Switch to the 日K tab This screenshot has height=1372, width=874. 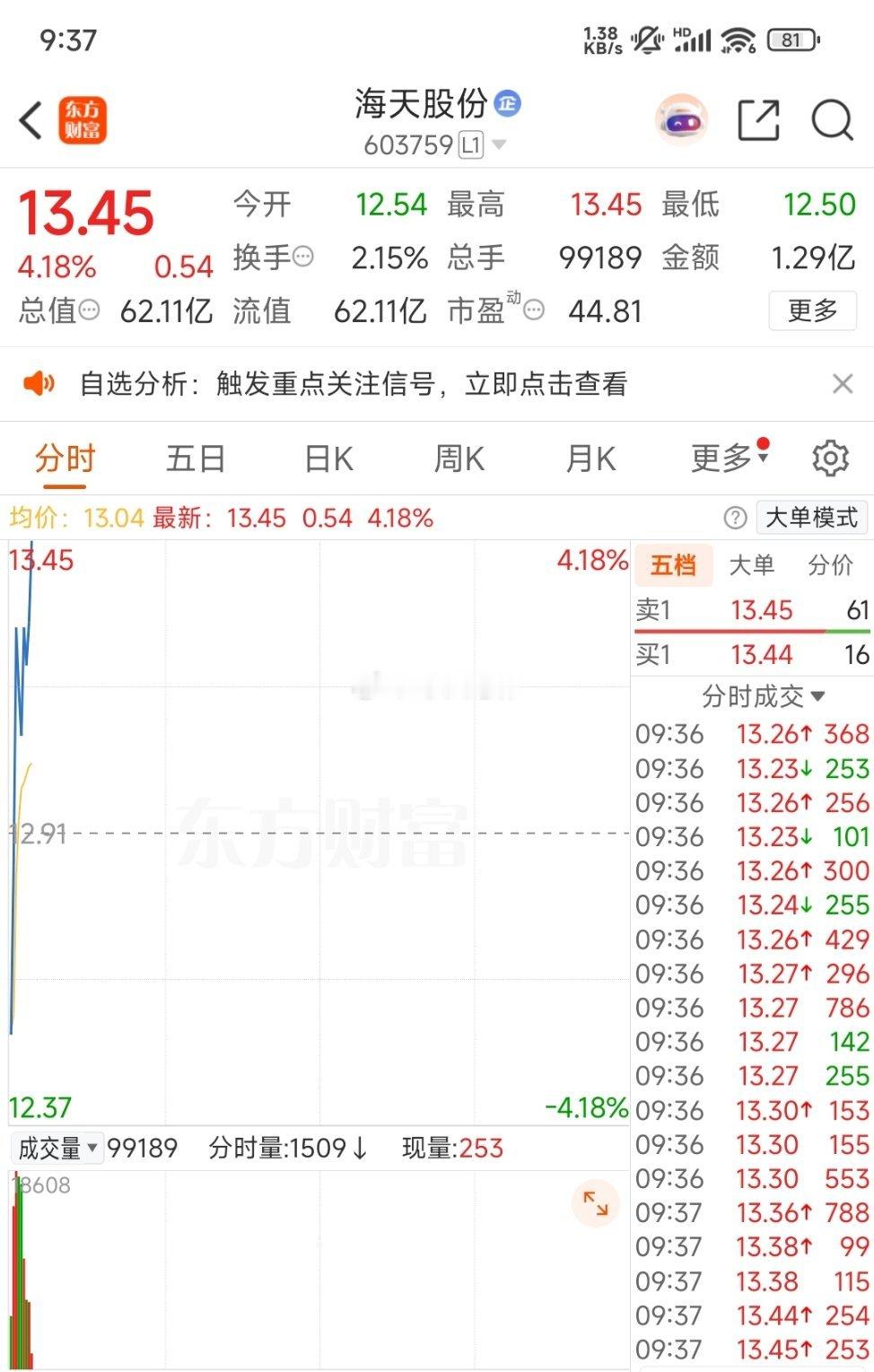pyautogui.click(x=327, y=458)
